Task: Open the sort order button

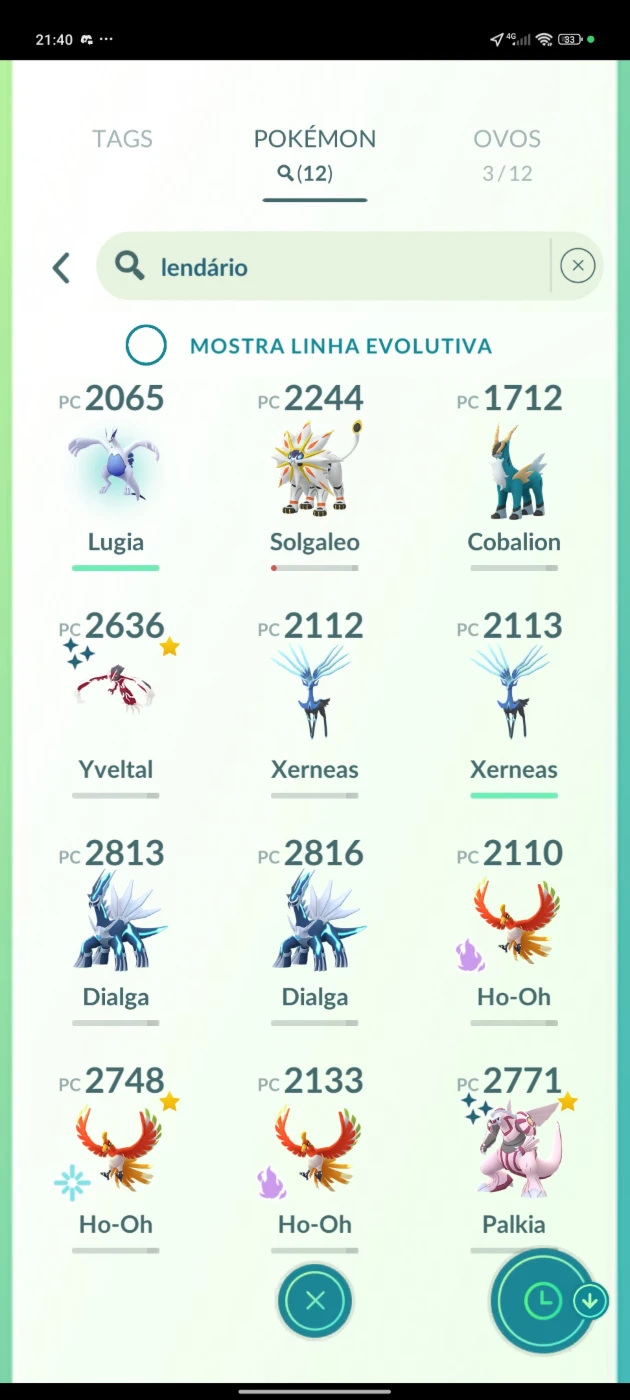Action: 546,1301
